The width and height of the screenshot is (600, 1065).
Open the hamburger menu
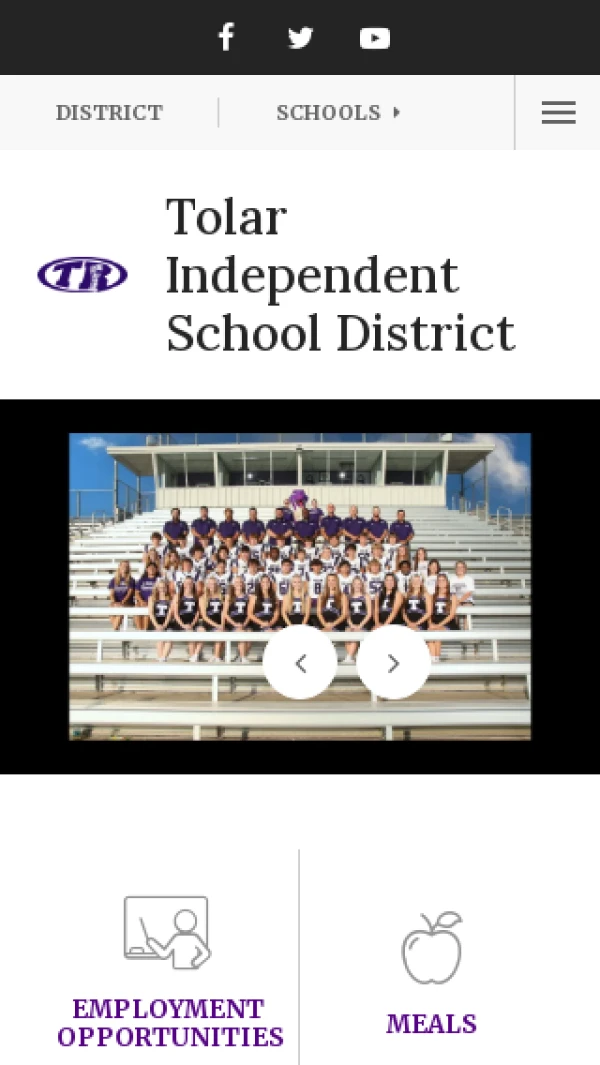pyautogui.click(x=558, y=113)
